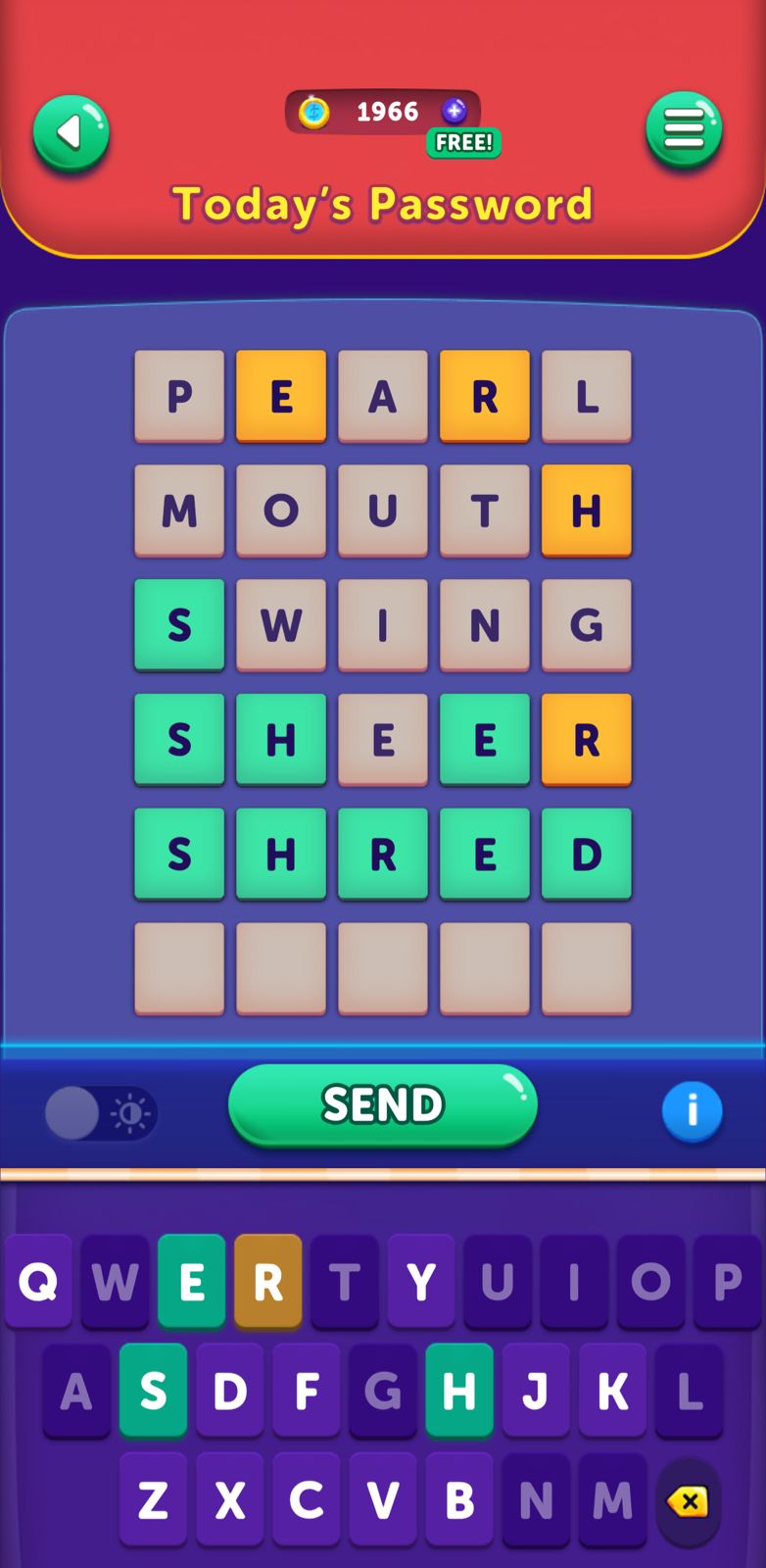Screen dimensions: 766x1568
Task: Tap the D key
Action: [230, 1391]
